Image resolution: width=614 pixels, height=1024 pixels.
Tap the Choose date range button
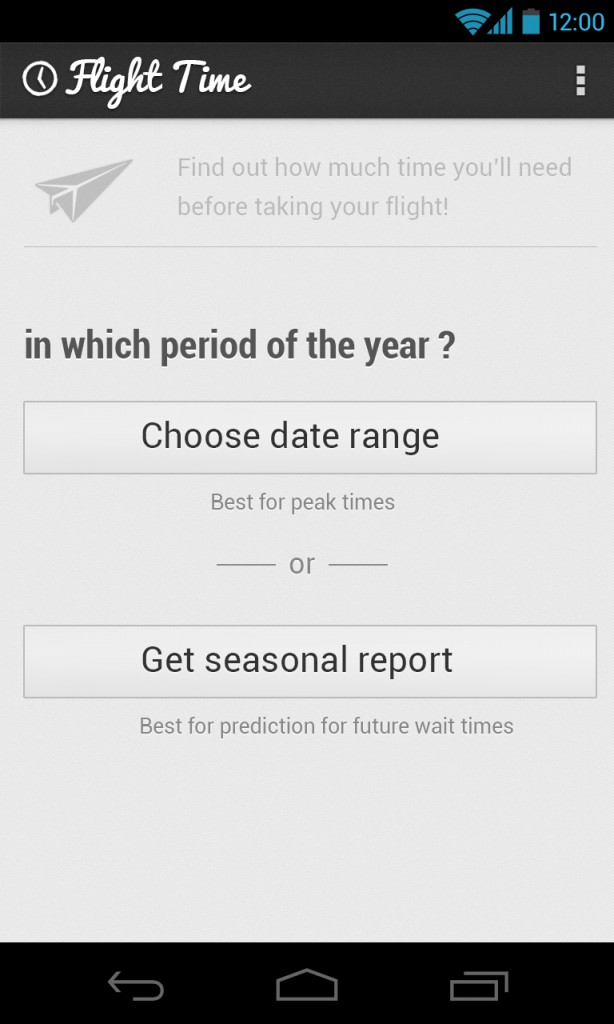coord(310,437)
